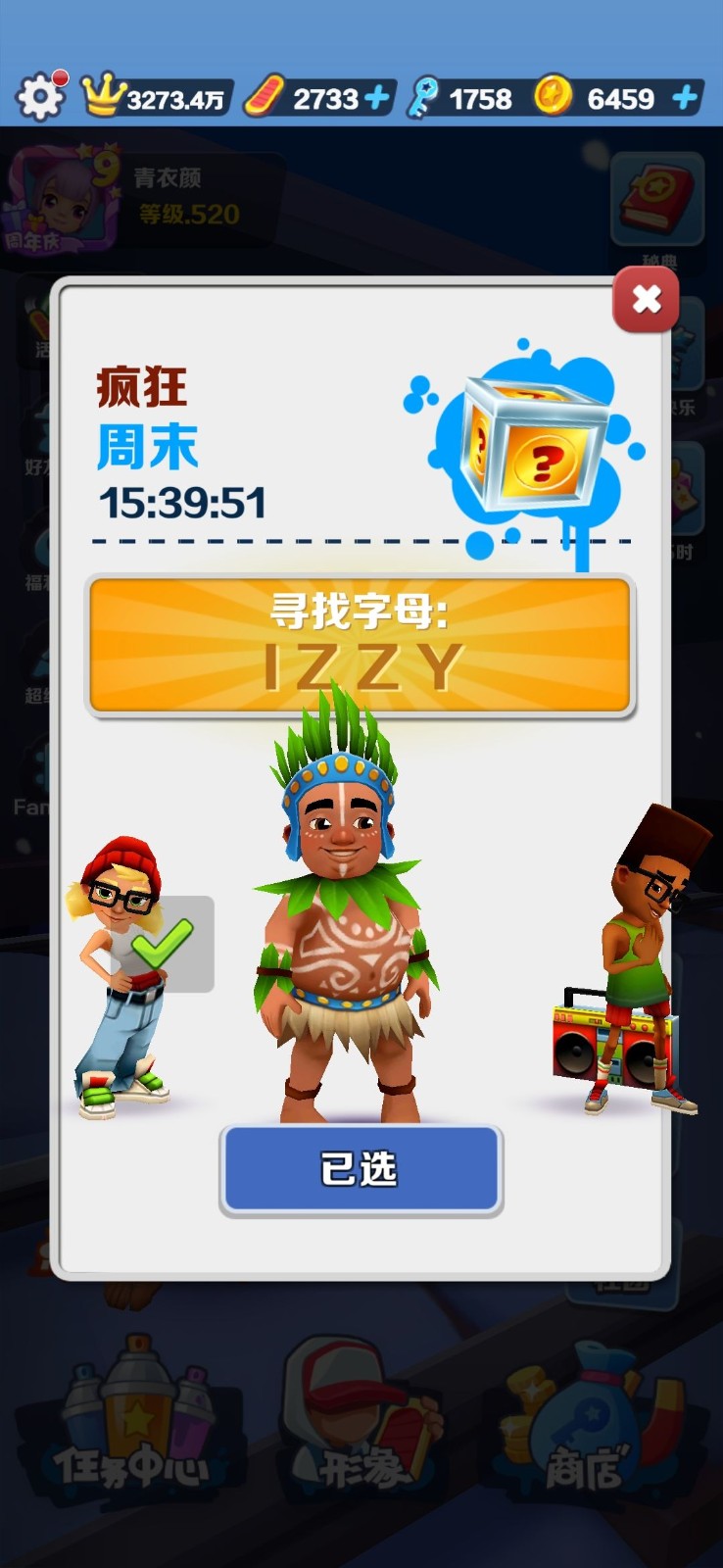Close the 疯狂周末 dialog
Screen dimensions: 723x1568
click(646, 299)
